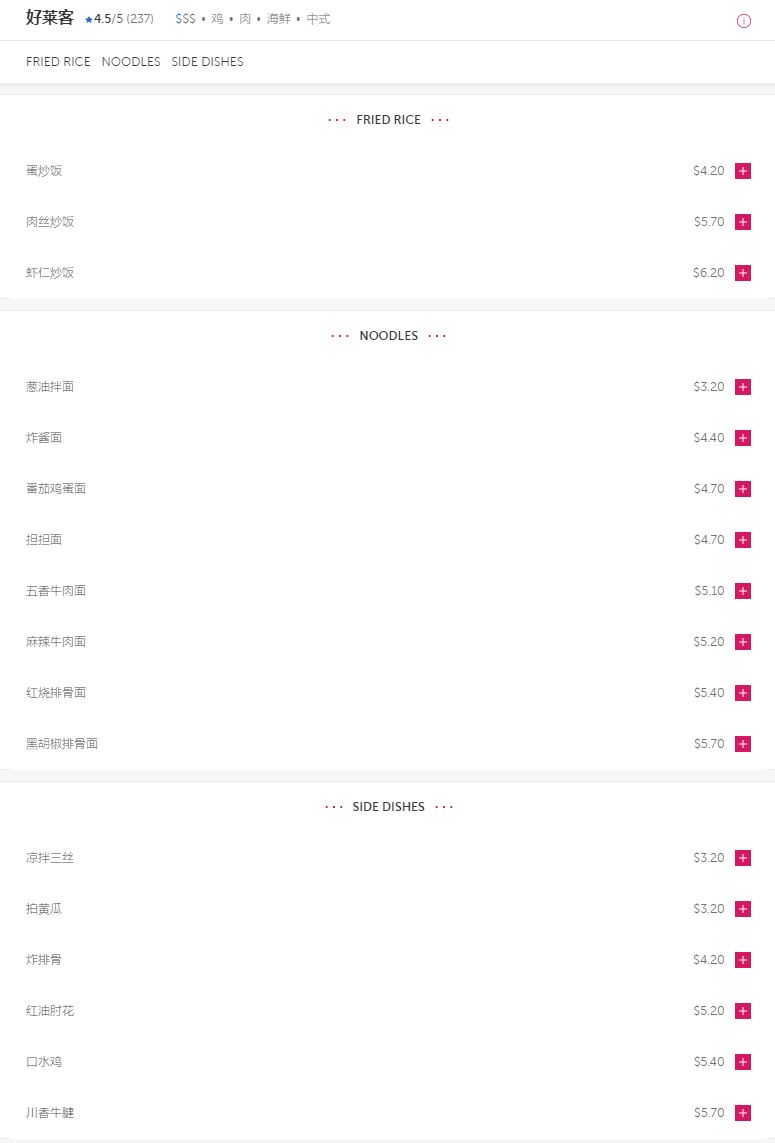This screenshot has height=1143, width=775.
Task: Open the restaurant info icon
Action: [x=743, y=21]
